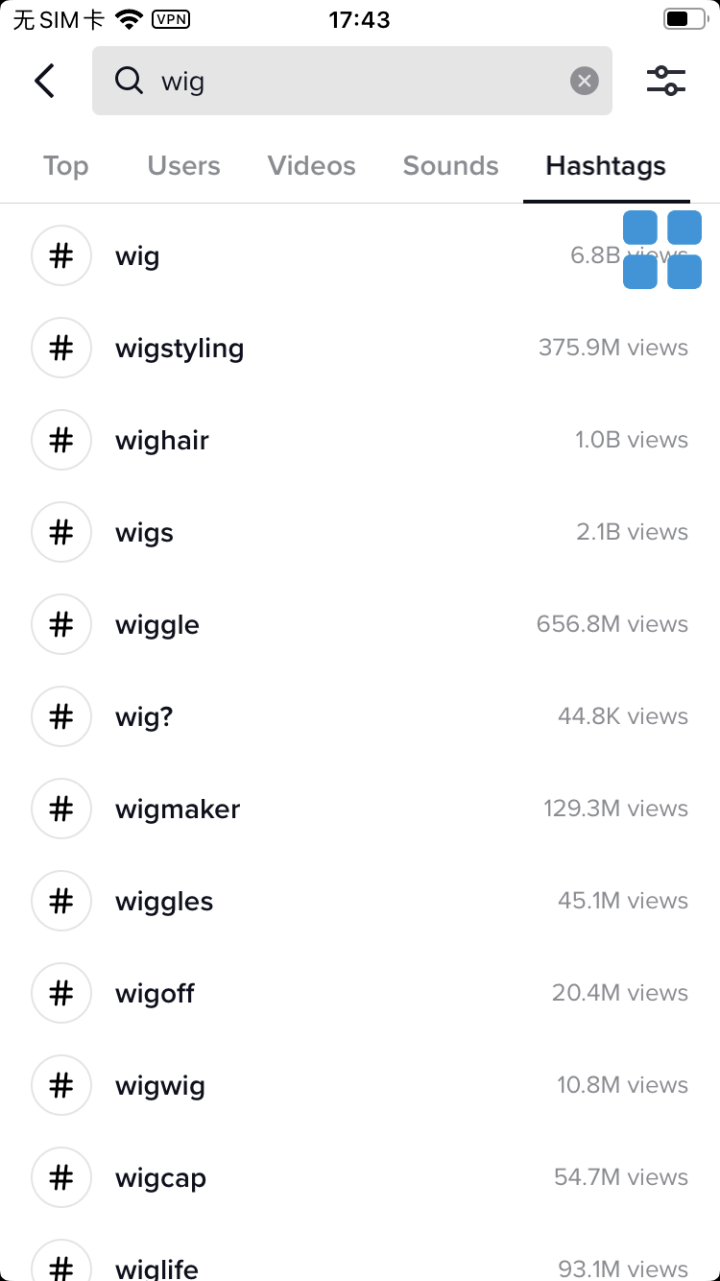Open the #wigoff hashtag result

pos(360,993)
